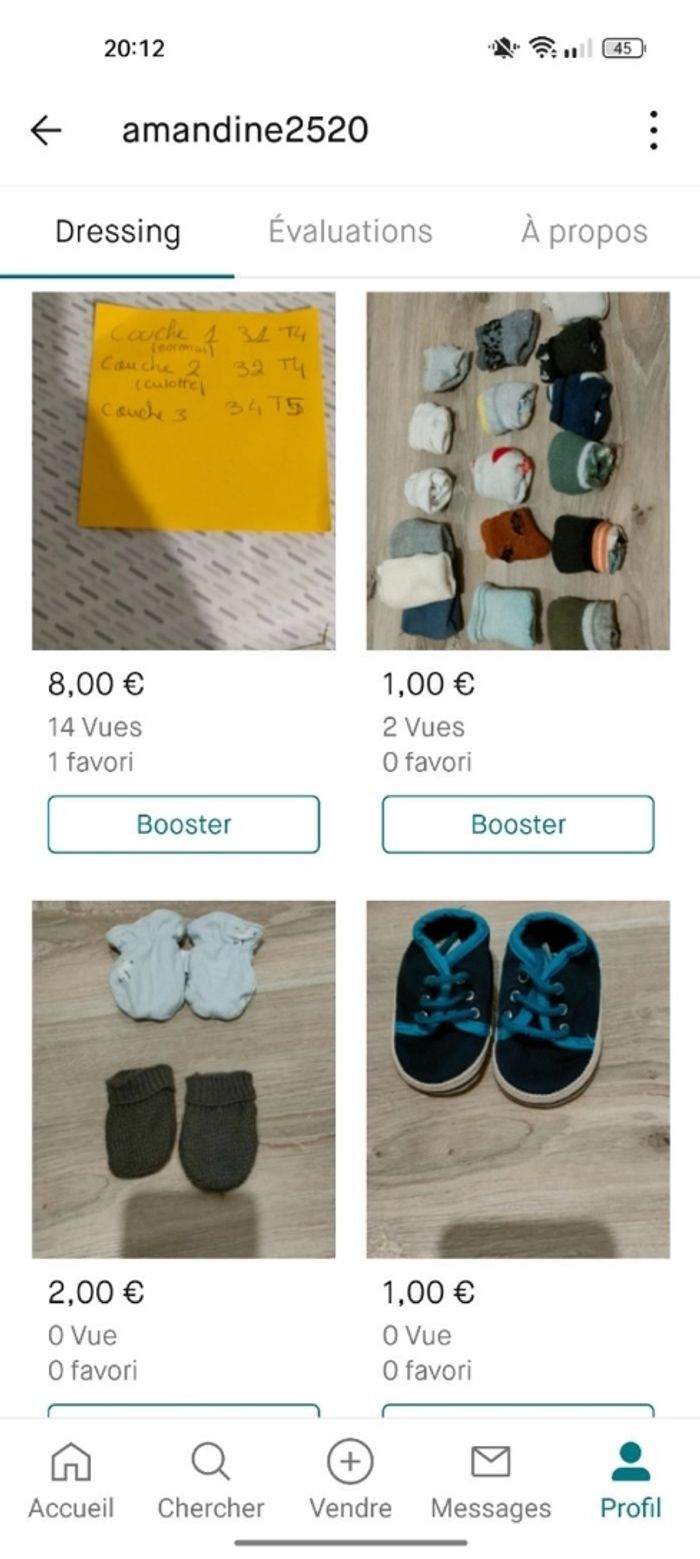Go back using the arrow icon
700x1559 pixels.
pos(46,130)
